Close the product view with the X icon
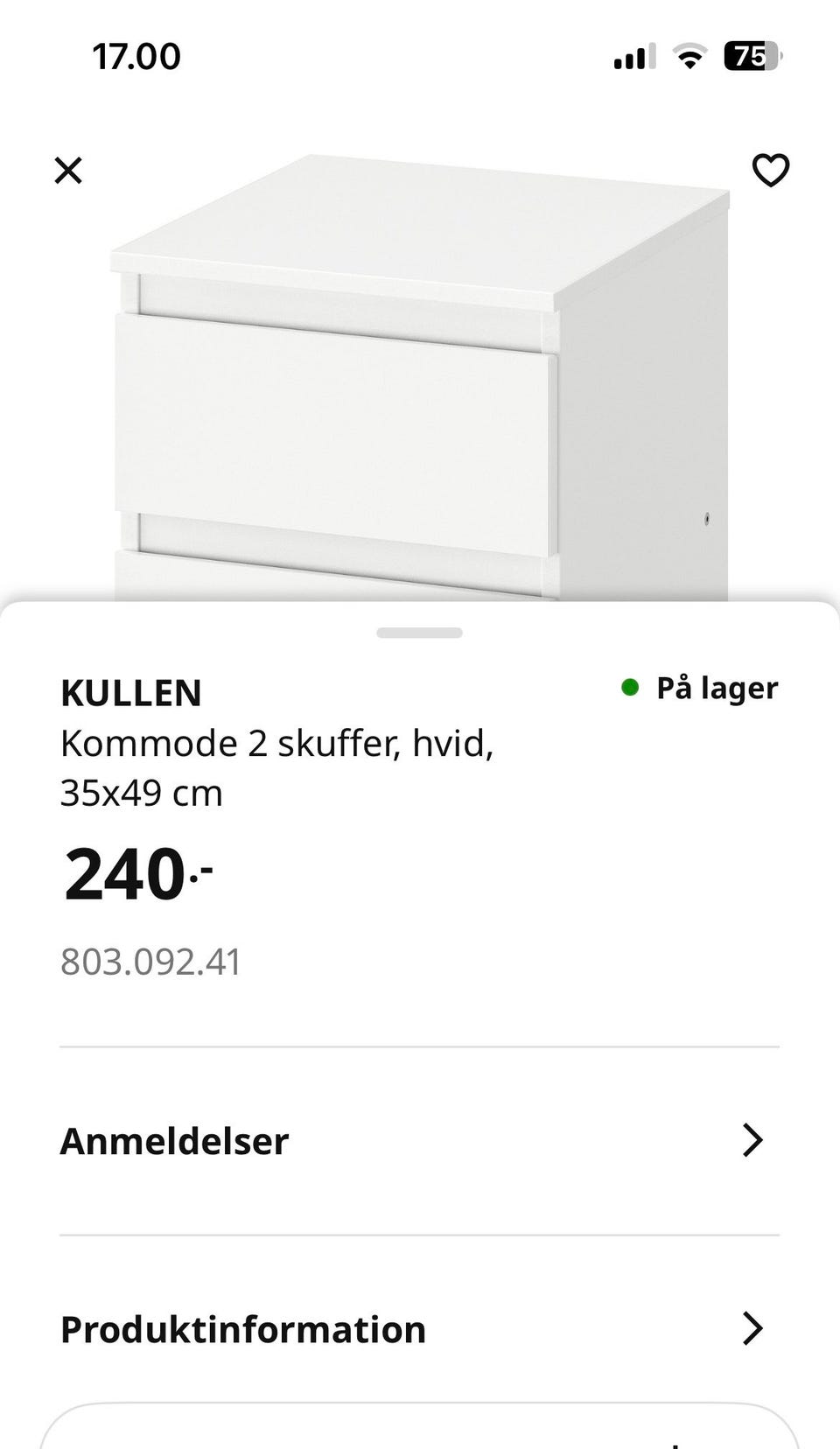This screenshot has width=840, height=1449. (x=67, y=171)
